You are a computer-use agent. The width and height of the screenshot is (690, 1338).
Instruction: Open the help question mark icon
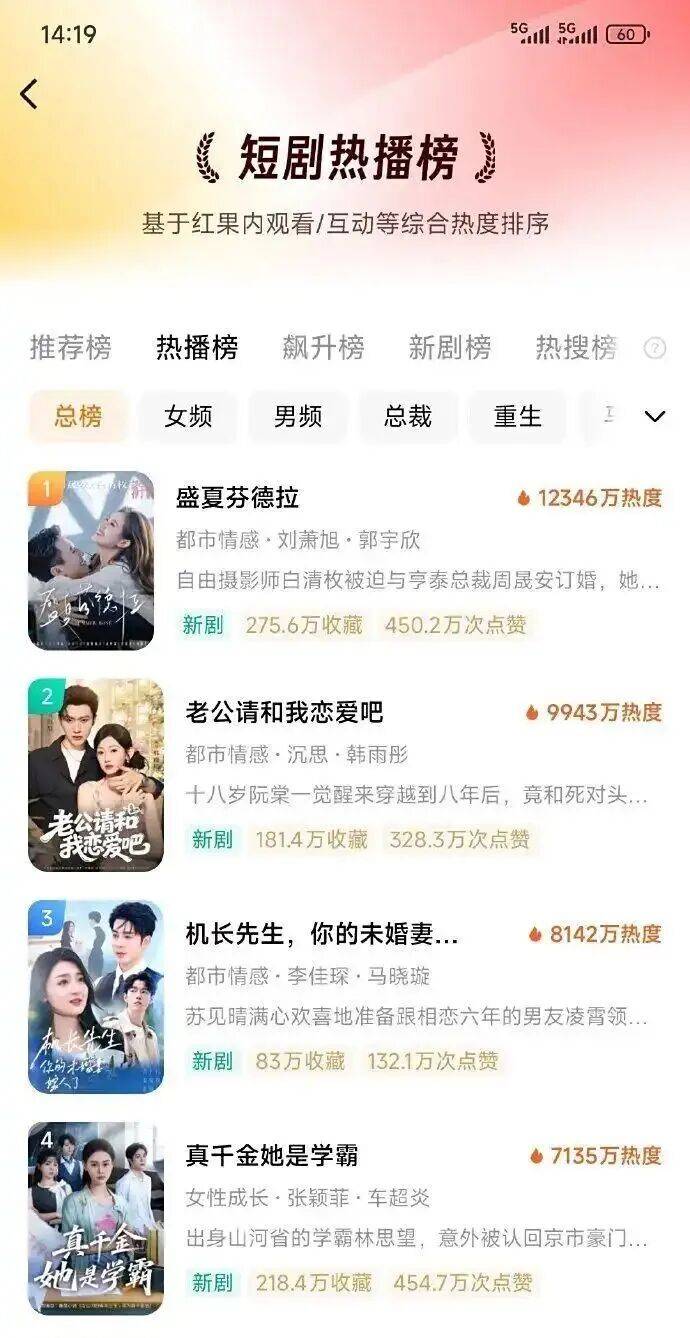pos(655,348)
